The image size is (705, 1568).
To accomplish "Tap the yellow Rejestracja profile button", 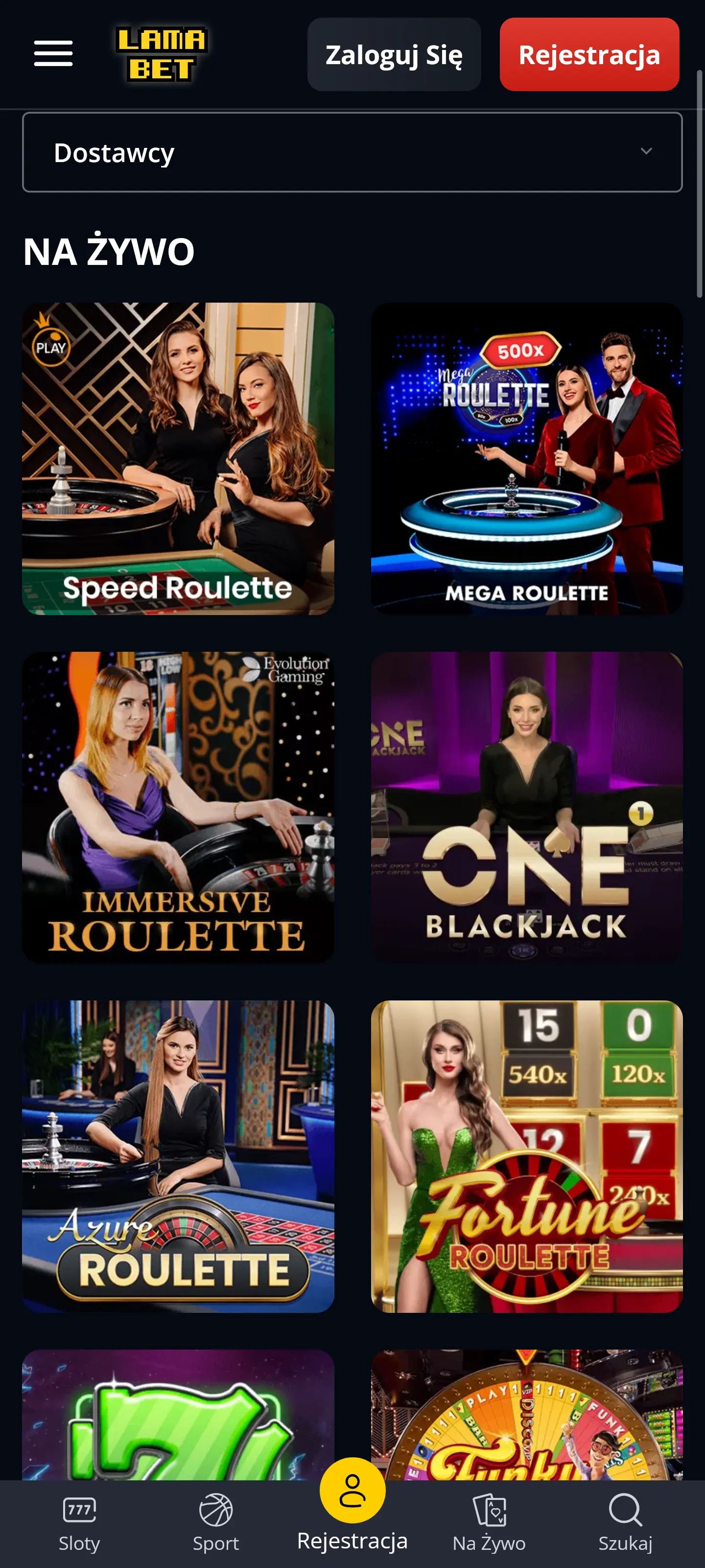I will pos(352,1491).
